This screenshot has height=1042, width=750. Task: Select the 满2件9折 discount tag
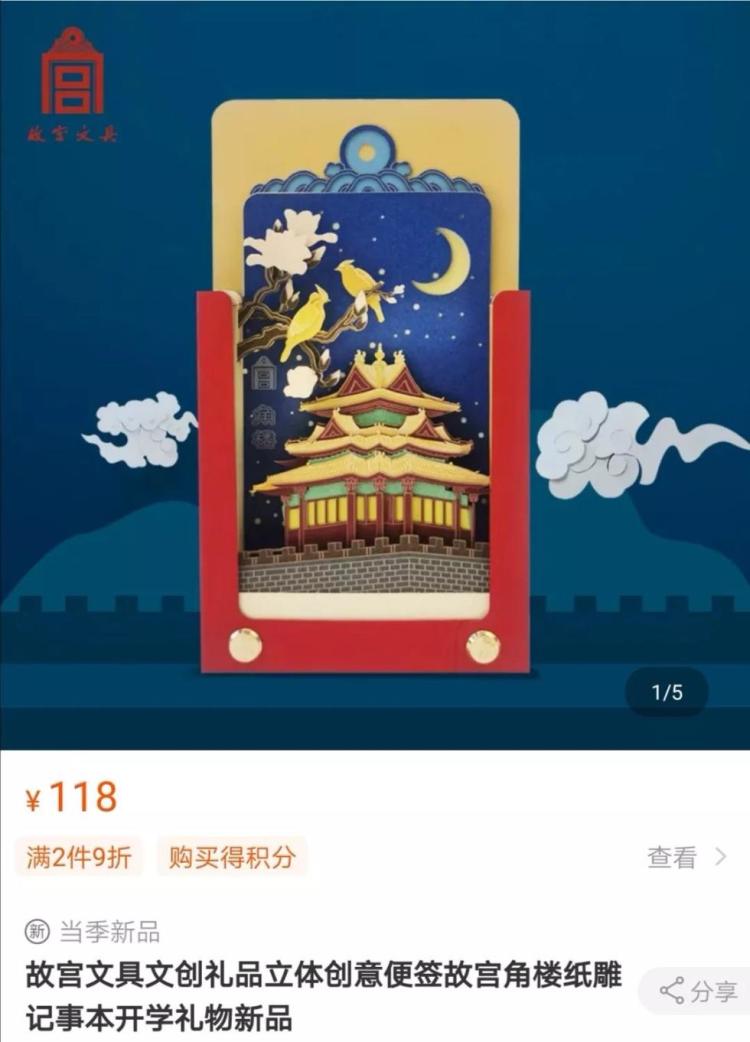79,857
